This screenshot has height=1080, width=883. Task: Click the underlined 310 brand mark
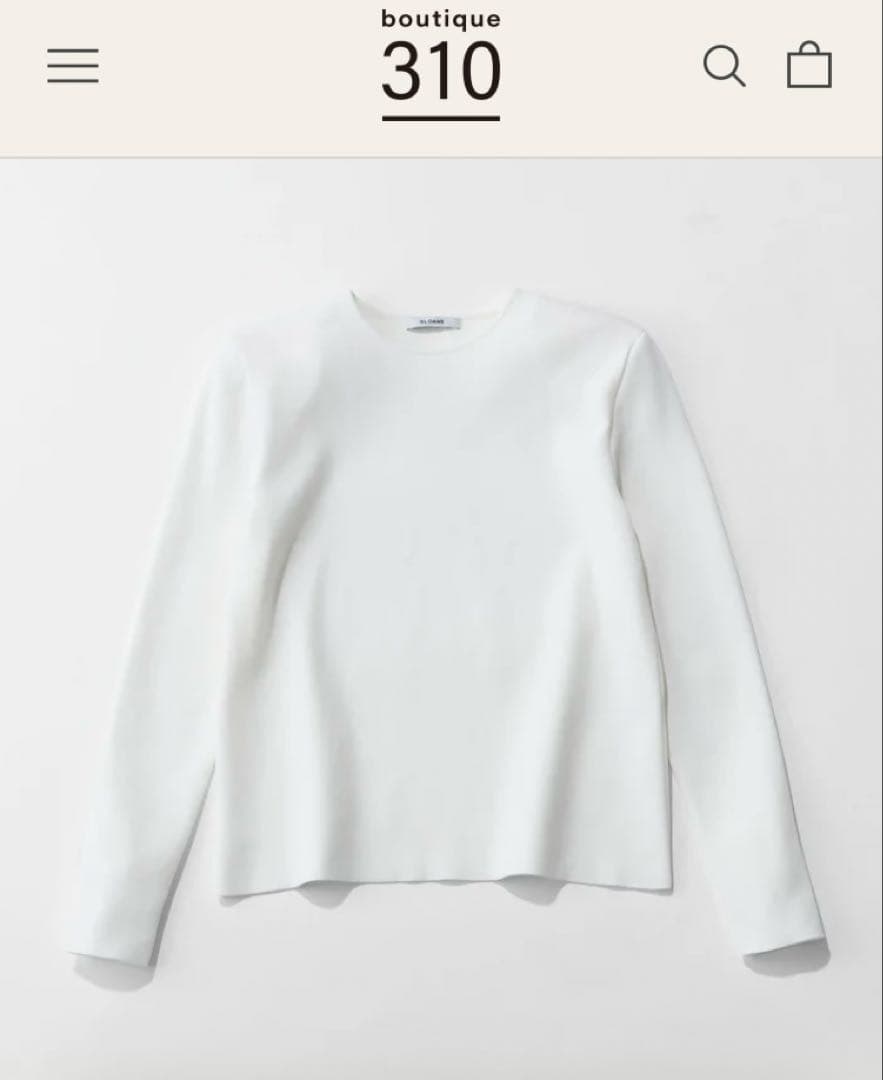pyautogui.click(x=440, y=70)
